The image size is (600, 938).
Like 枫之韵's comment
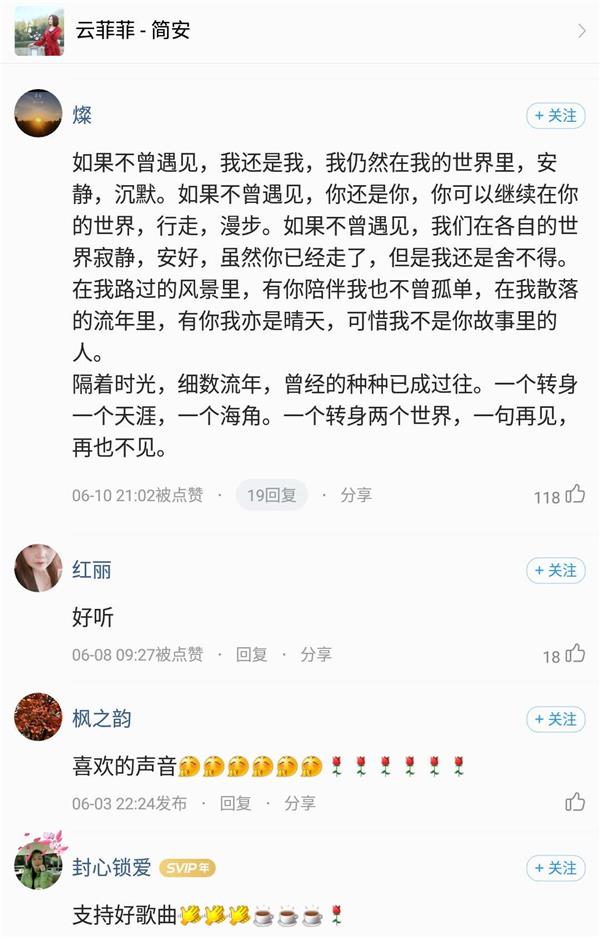click(x=575, y=802)
